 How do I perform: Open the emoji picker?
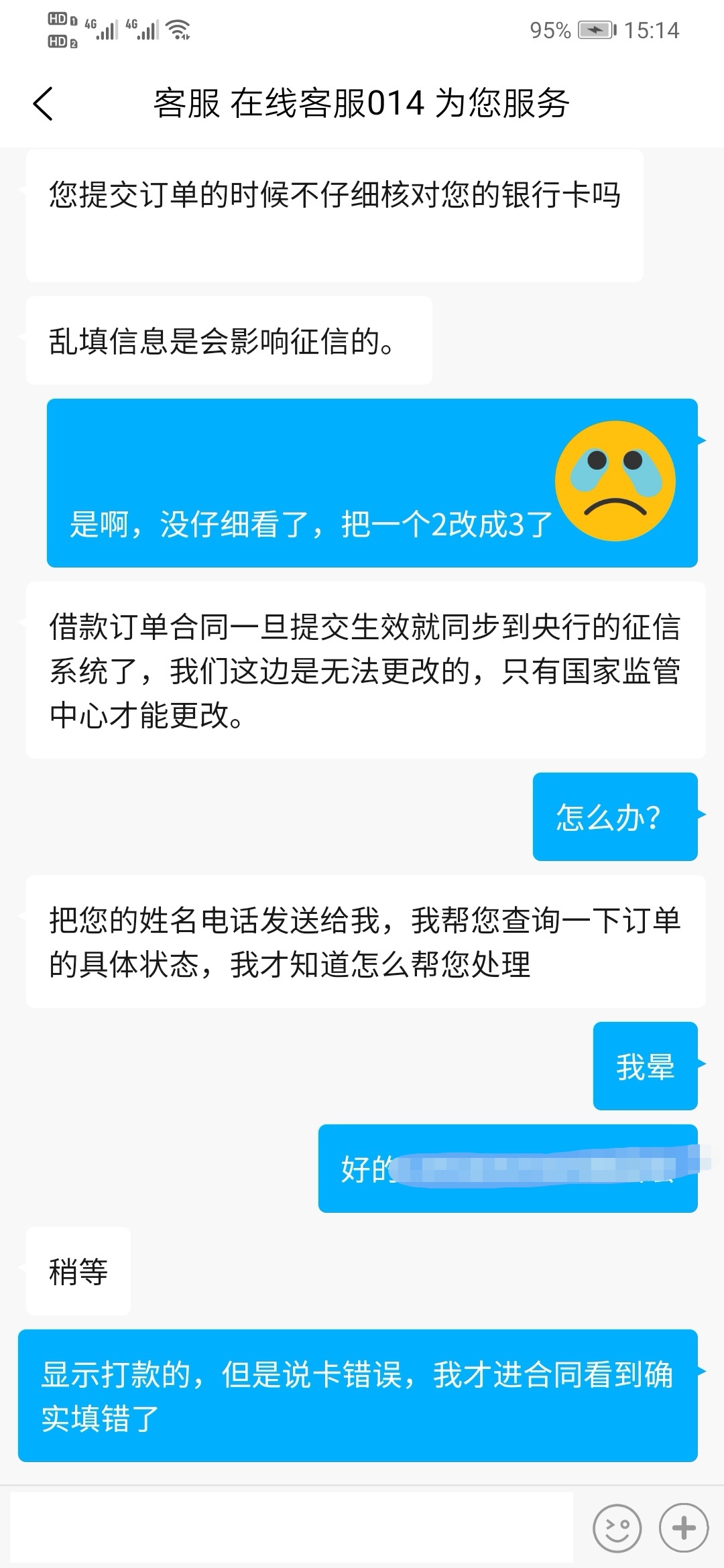[x=617, y=1528]
